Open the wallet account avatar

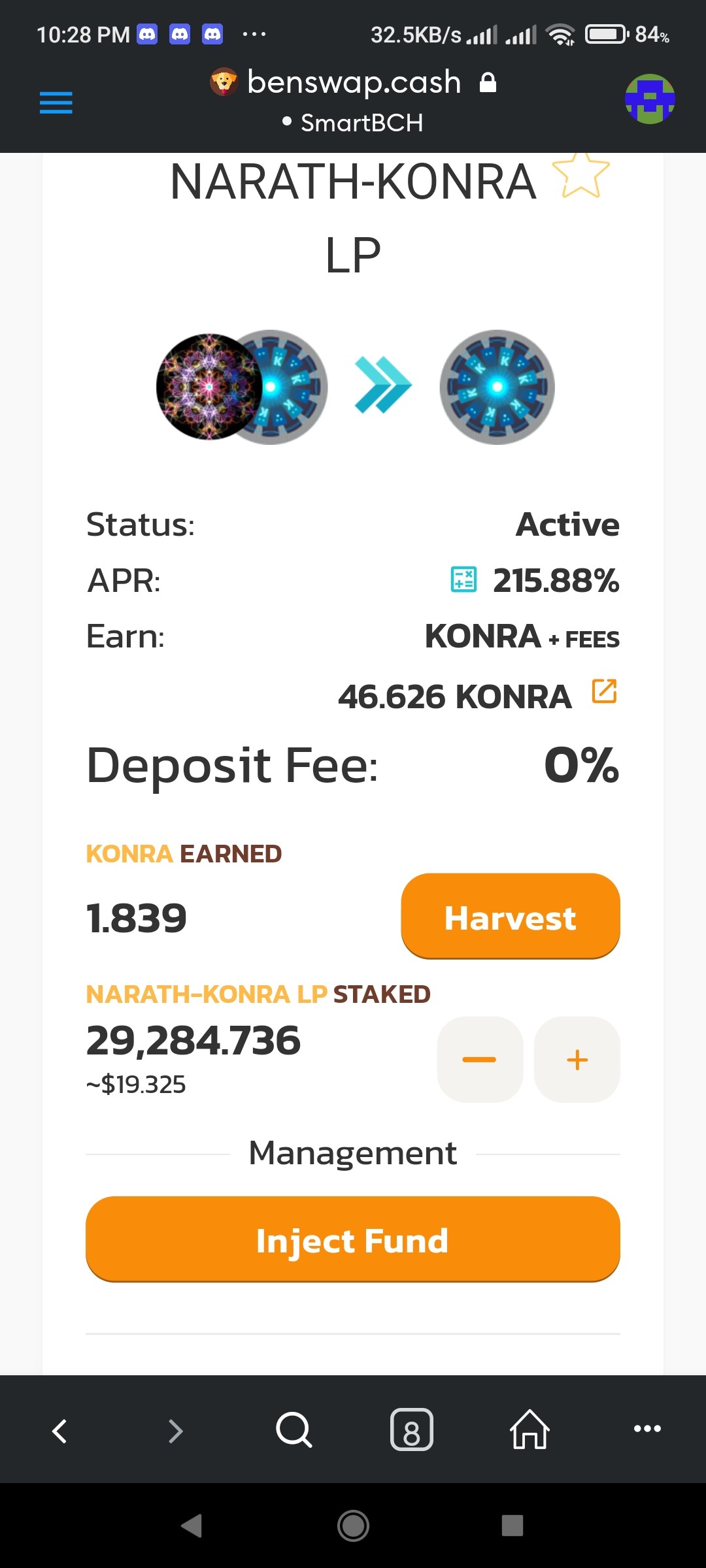(x=650, y=99)
